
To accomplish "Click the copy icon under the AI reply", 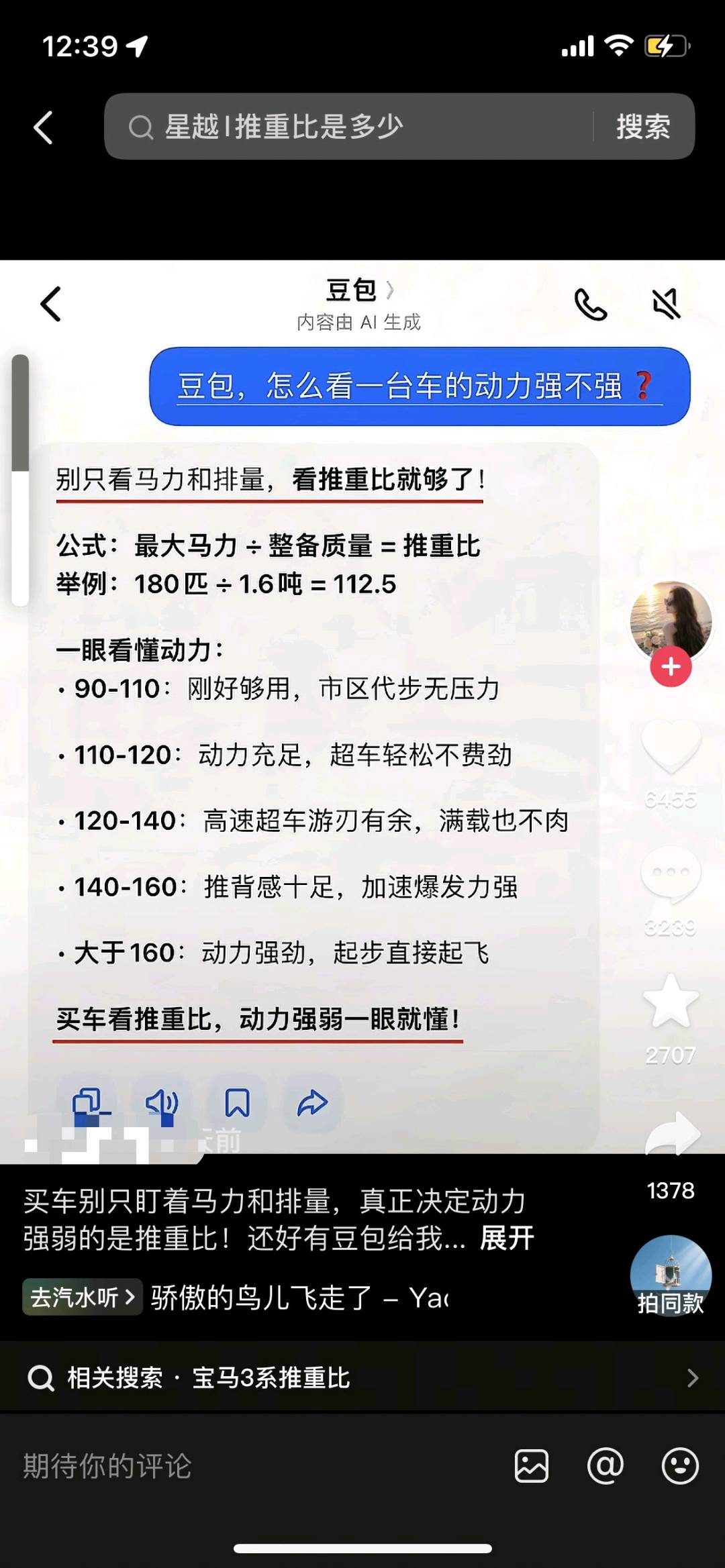I will [x=88, y=1100].
